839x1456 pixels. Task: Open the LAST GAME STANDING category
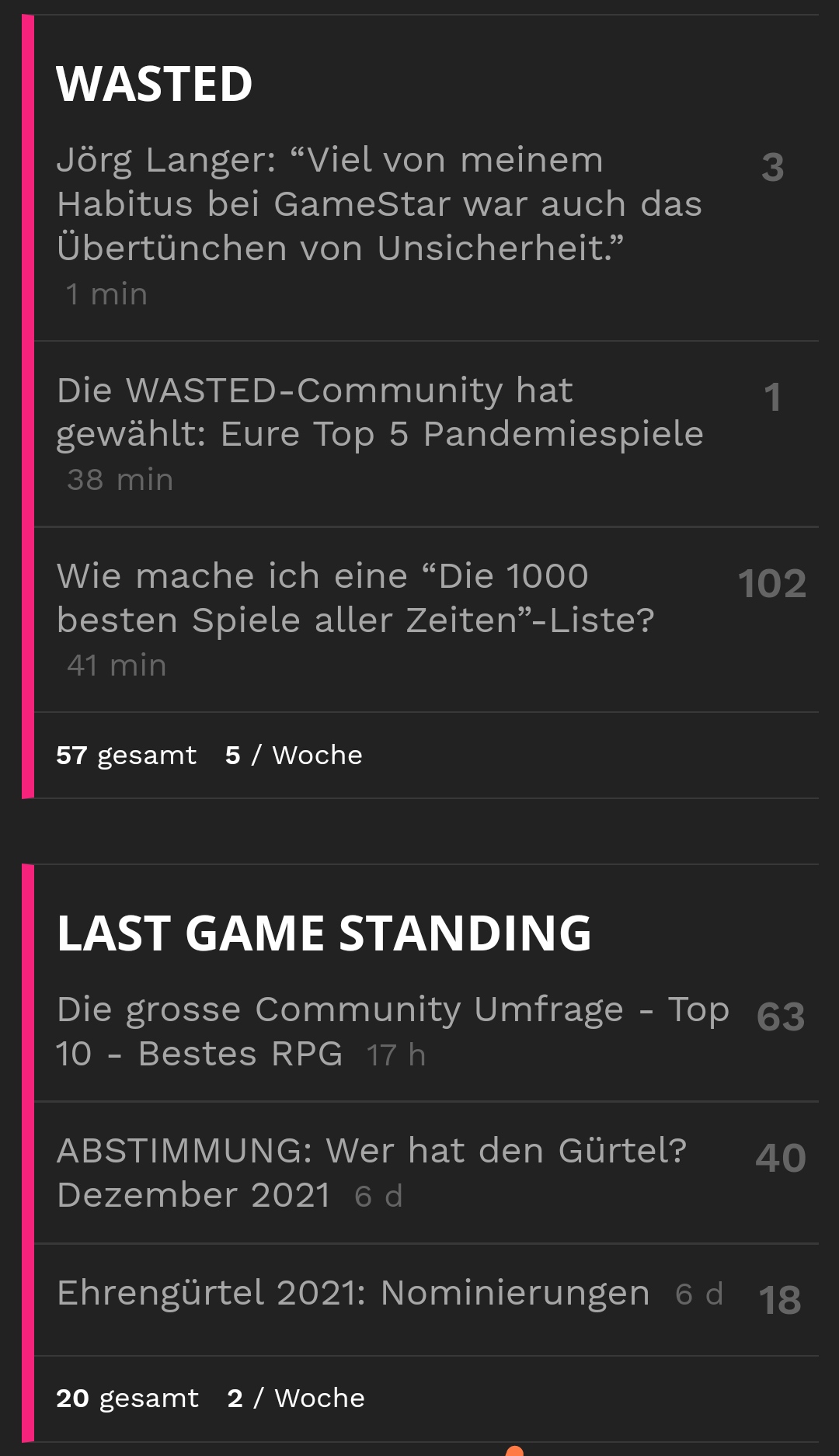click(x=324, y=933)
